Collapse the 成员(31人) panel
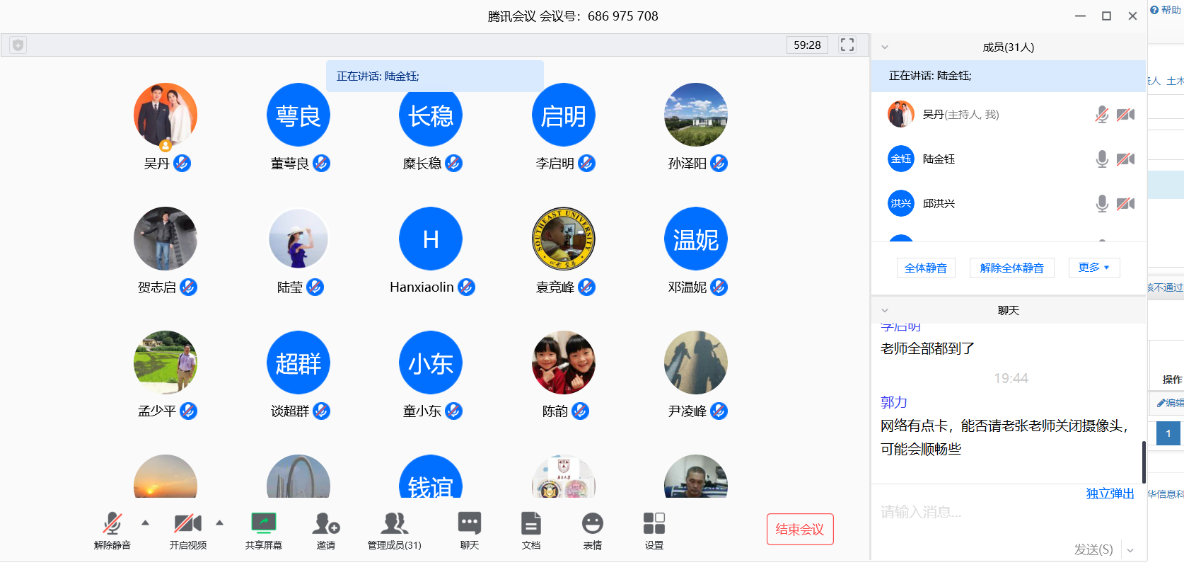 coord(884,47)
